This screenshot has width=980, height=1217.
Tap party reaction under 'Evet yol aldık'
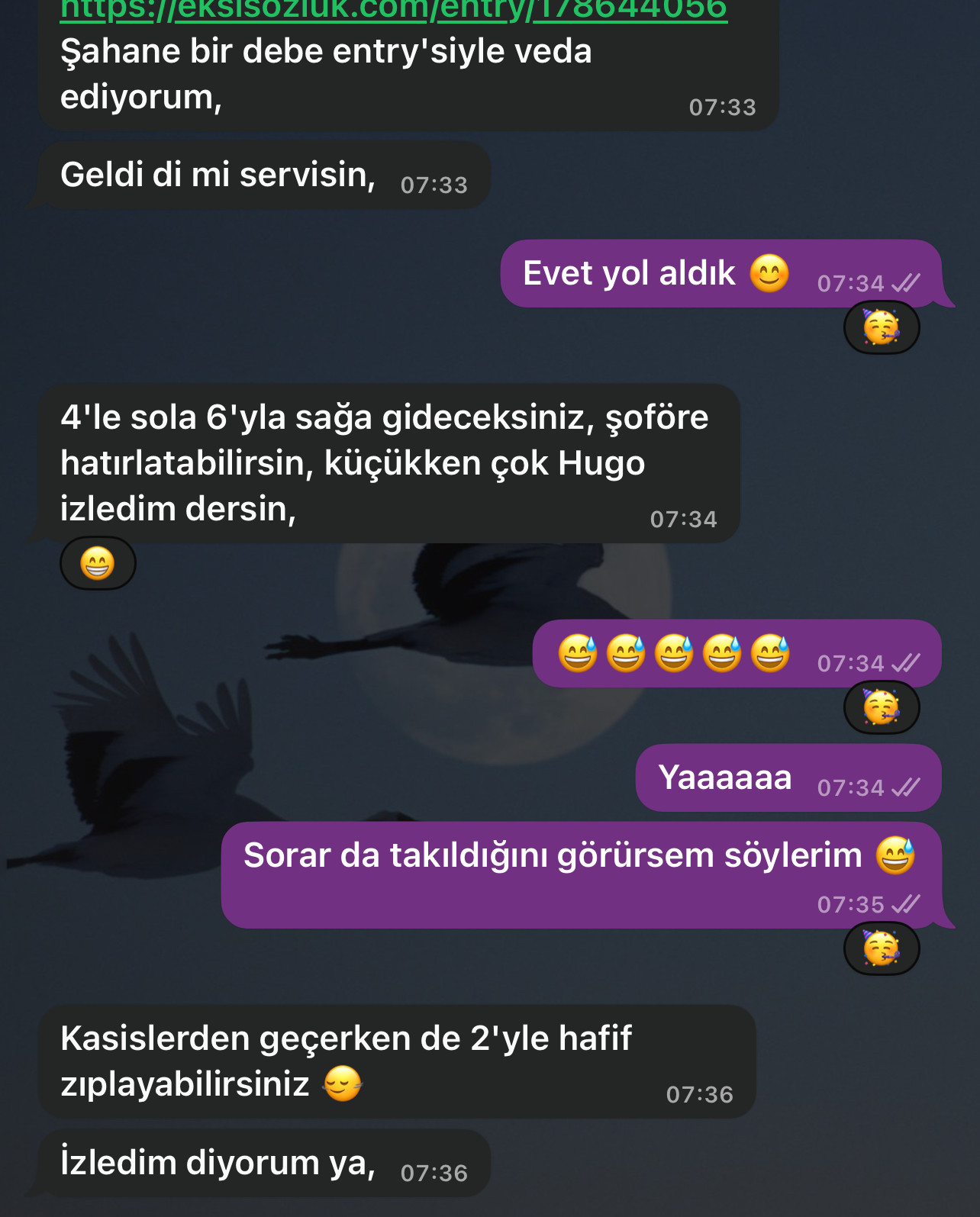[881, 328]
